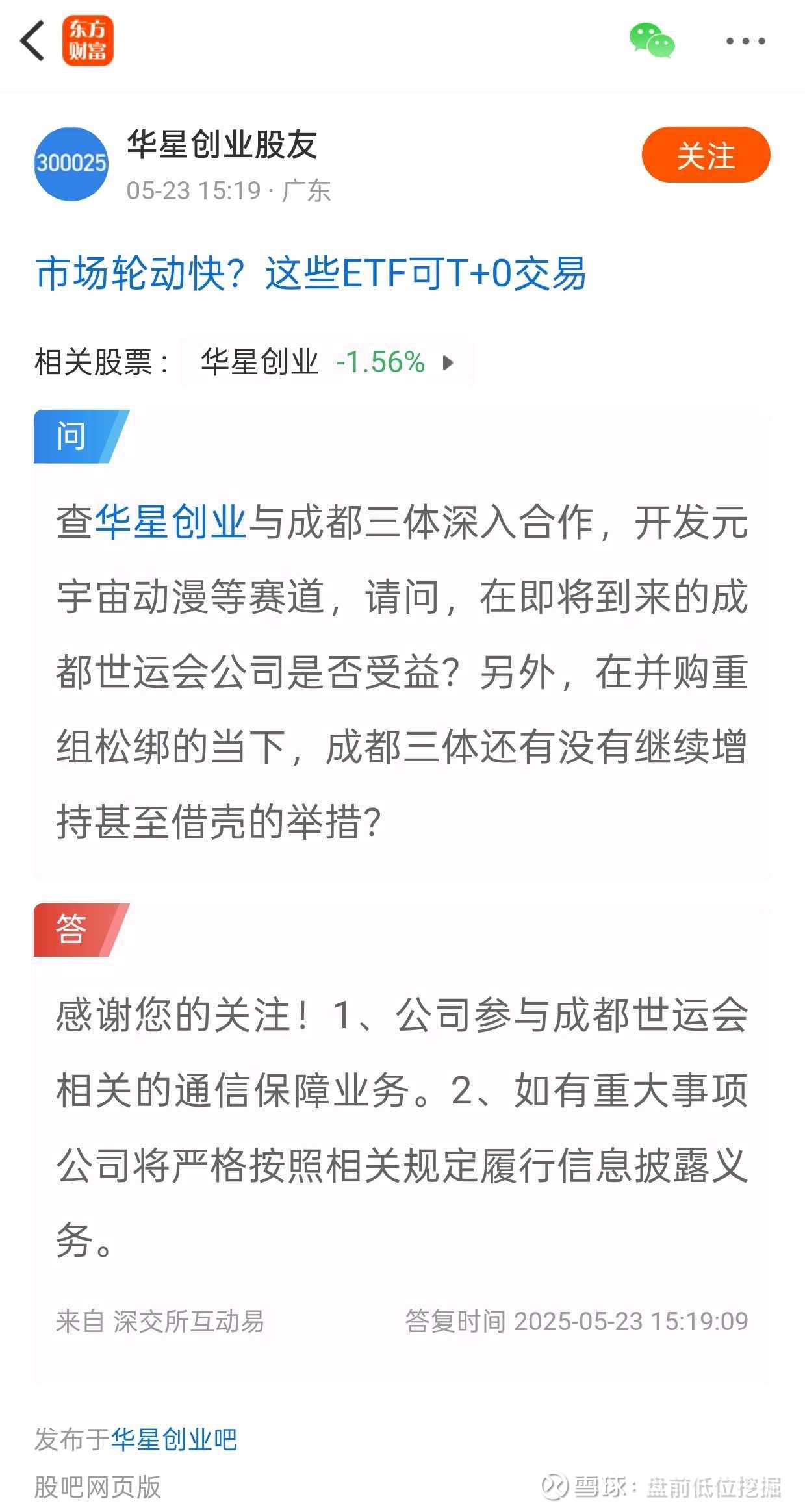Go back using the top-left arrow
The width and height of the screenshot is (805, 1512).
click(x=32, y=40)
